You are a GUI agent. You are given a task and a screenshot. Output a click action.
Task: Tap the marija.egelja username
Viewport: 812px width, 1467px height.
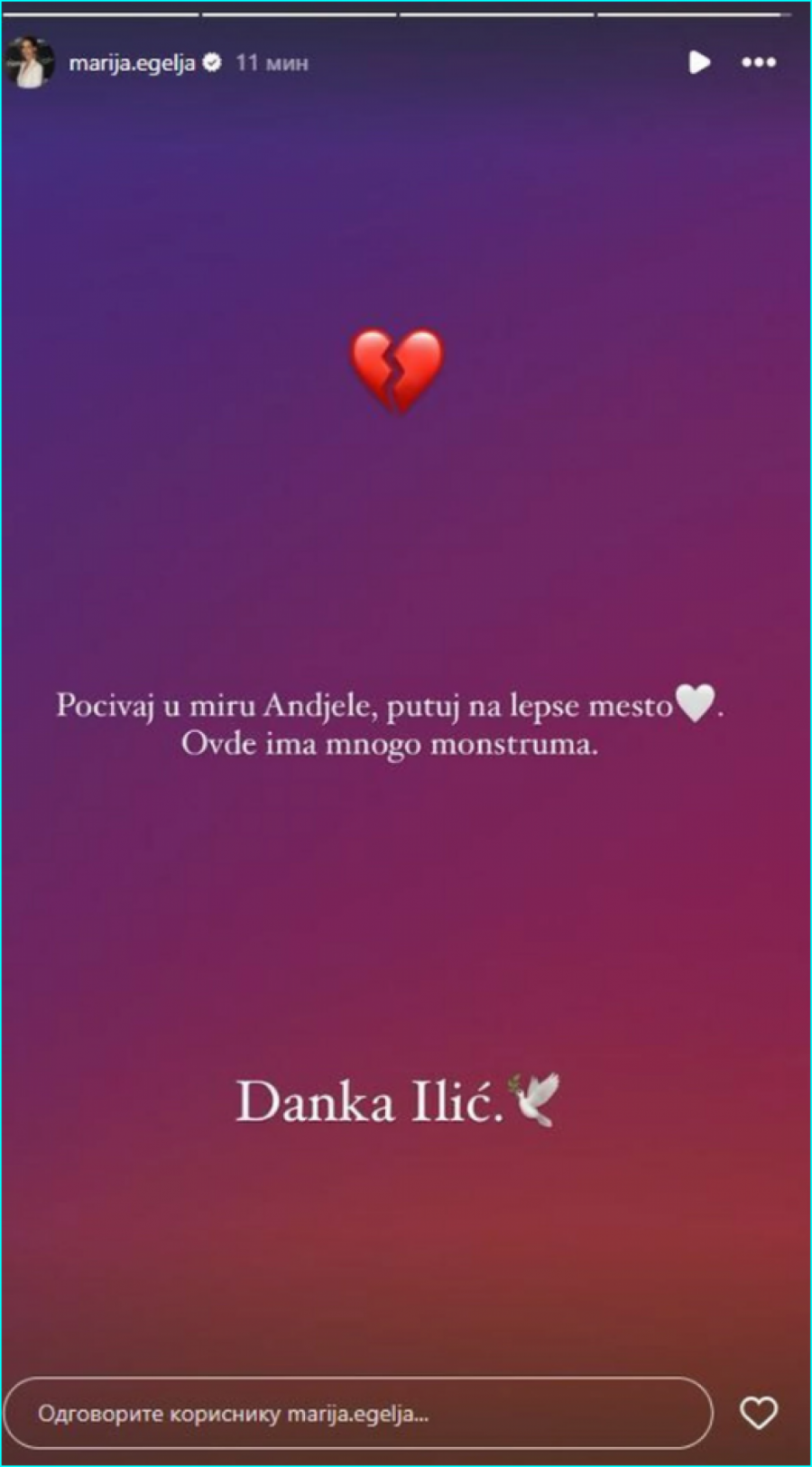132,63
